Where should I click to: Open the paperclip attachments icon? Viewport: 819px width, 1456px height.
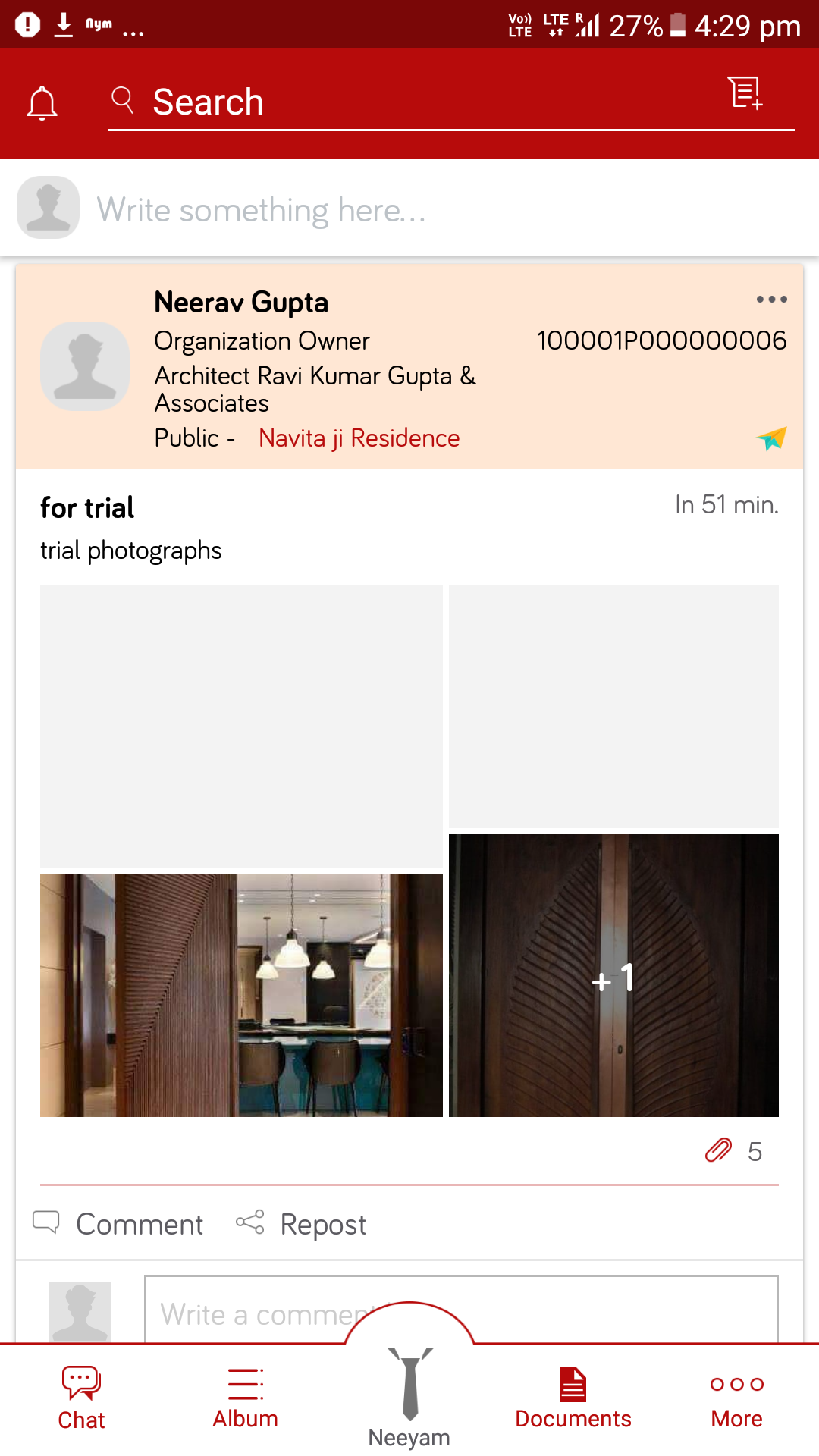pos(718,1150)
